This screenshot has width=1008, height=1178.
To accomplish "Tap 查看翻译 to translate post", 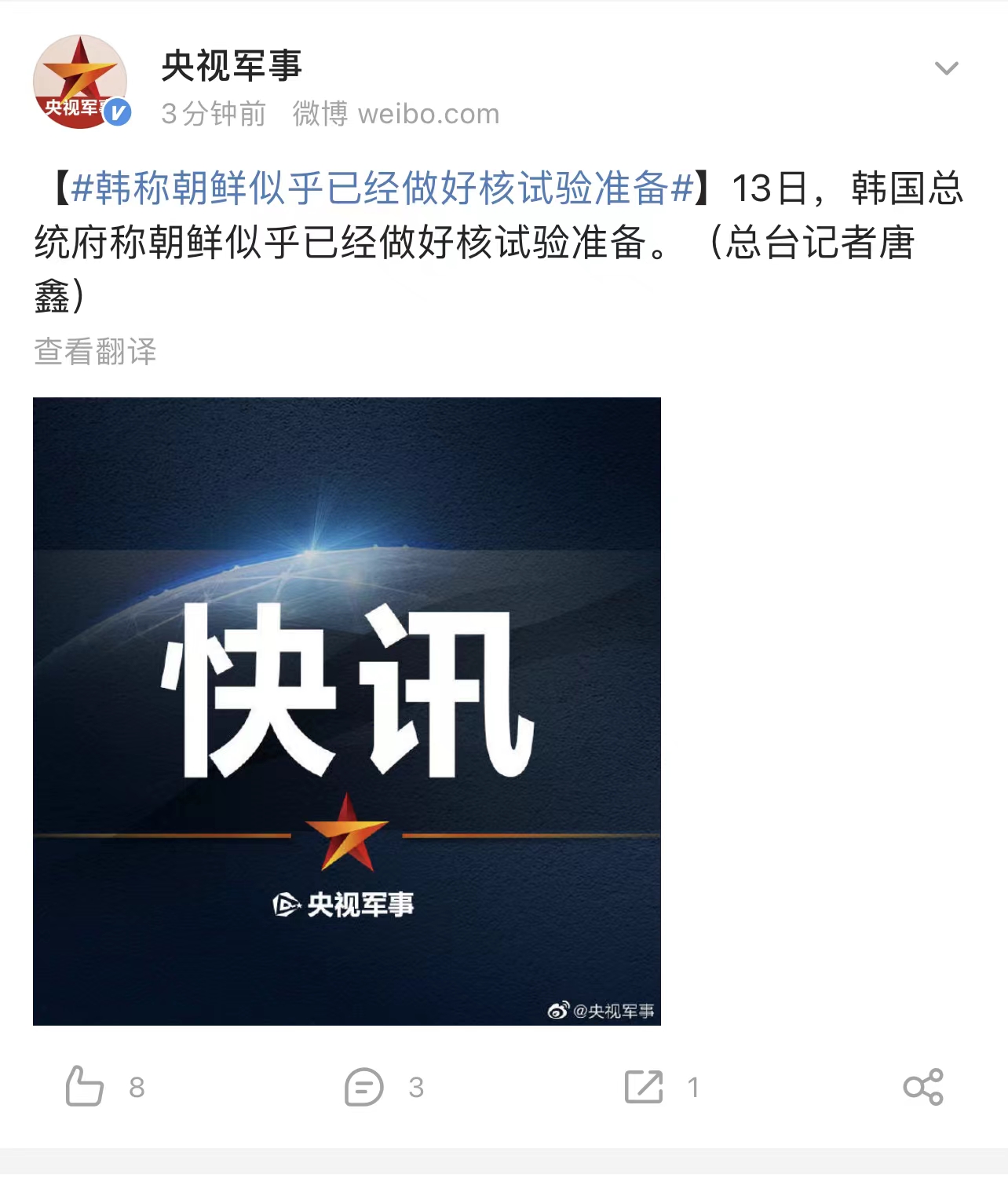I will (95, 351).
